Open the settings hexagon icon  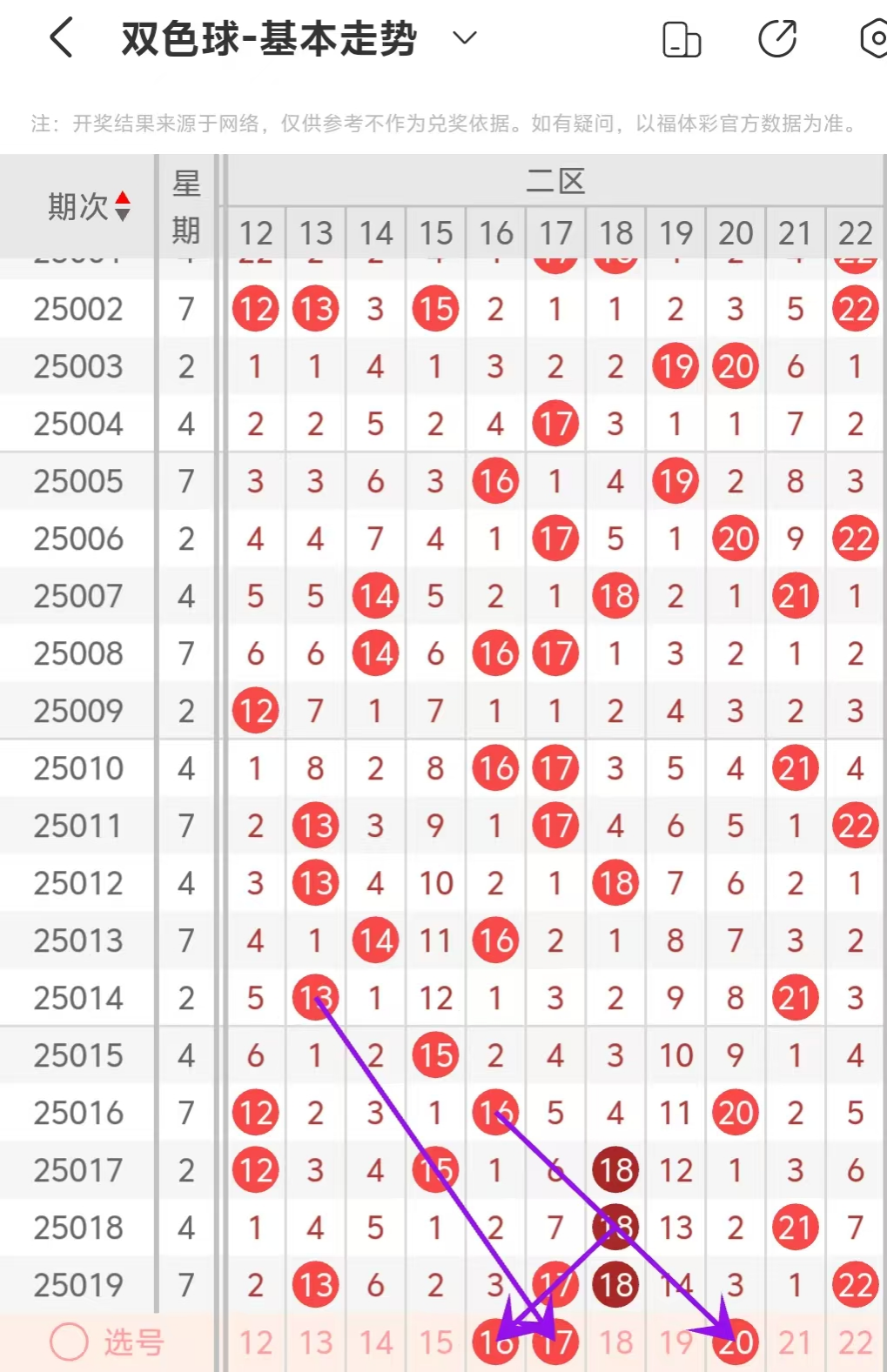[x=873, y=39]
